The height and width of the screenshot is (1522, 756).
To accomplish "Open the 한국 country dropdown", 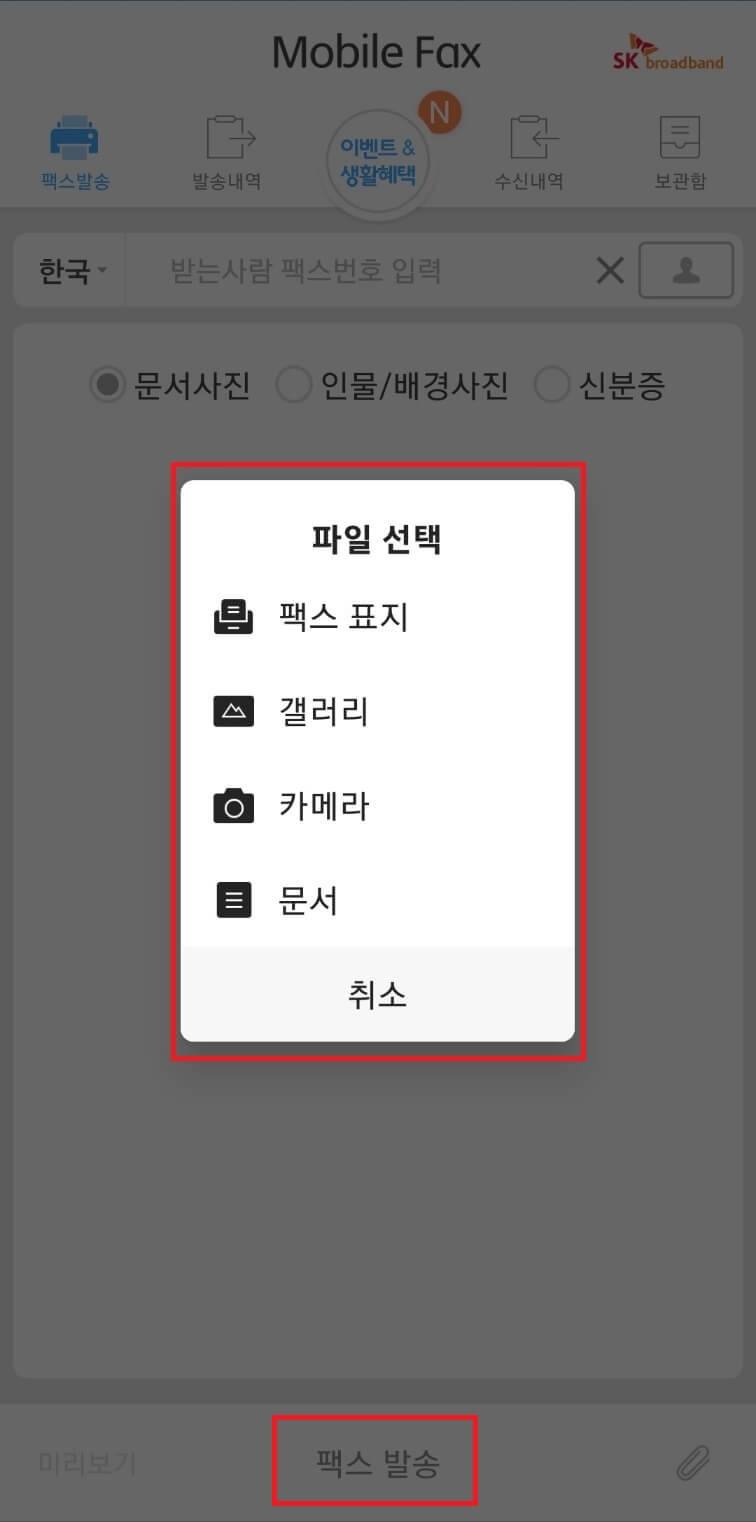I will pyautogui.click(x=68, y=269).
